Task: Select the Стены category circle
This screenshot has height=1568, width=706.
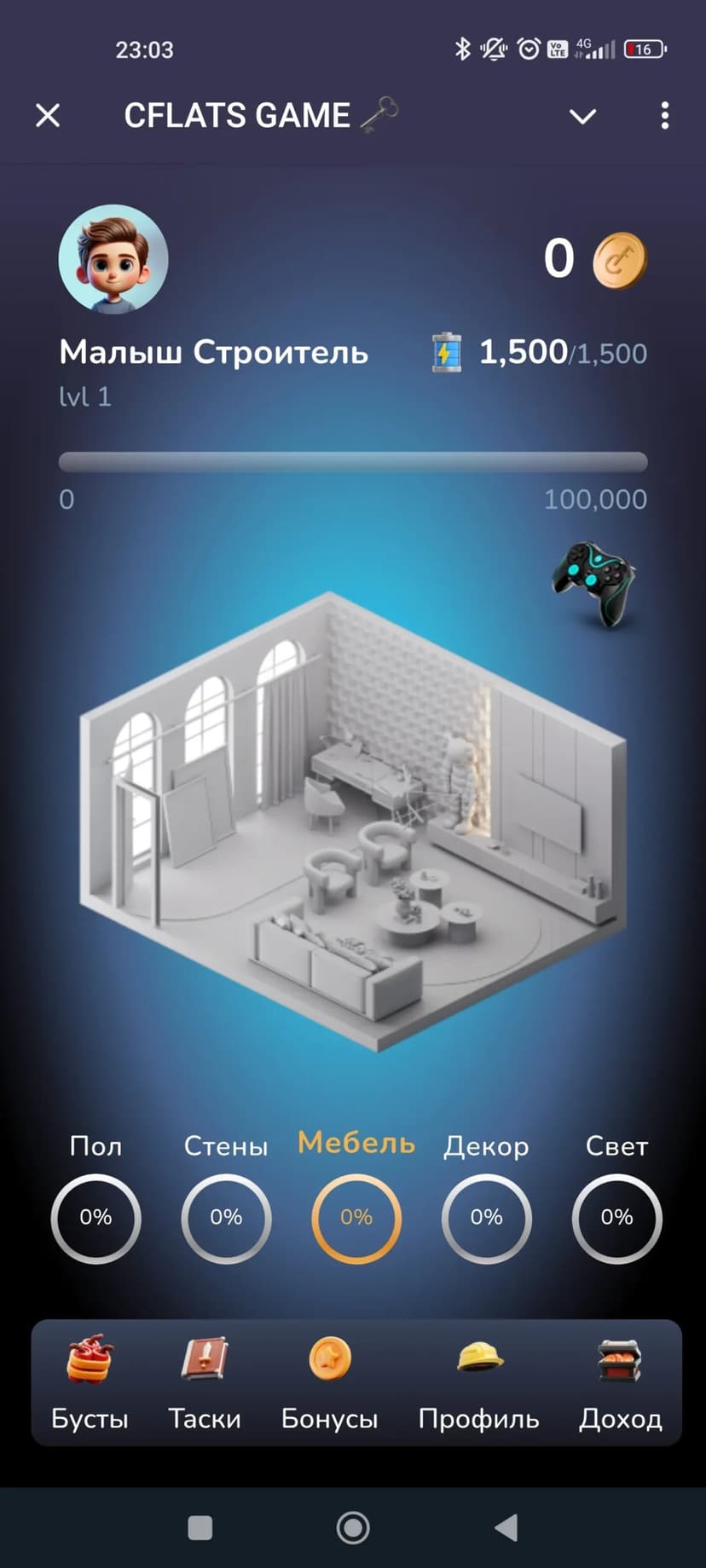Action: [226, 1218]
